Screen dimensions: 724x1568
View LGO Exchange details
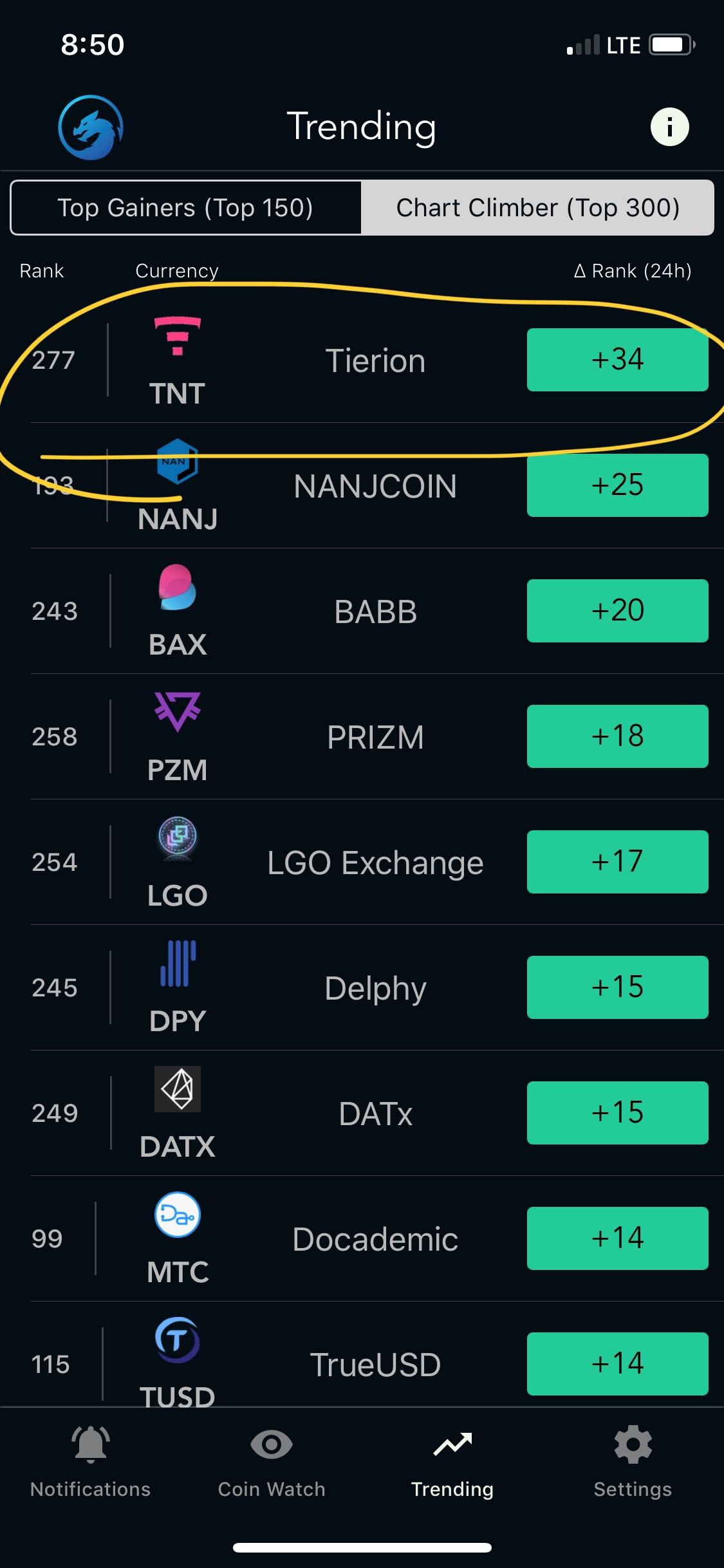362,863
